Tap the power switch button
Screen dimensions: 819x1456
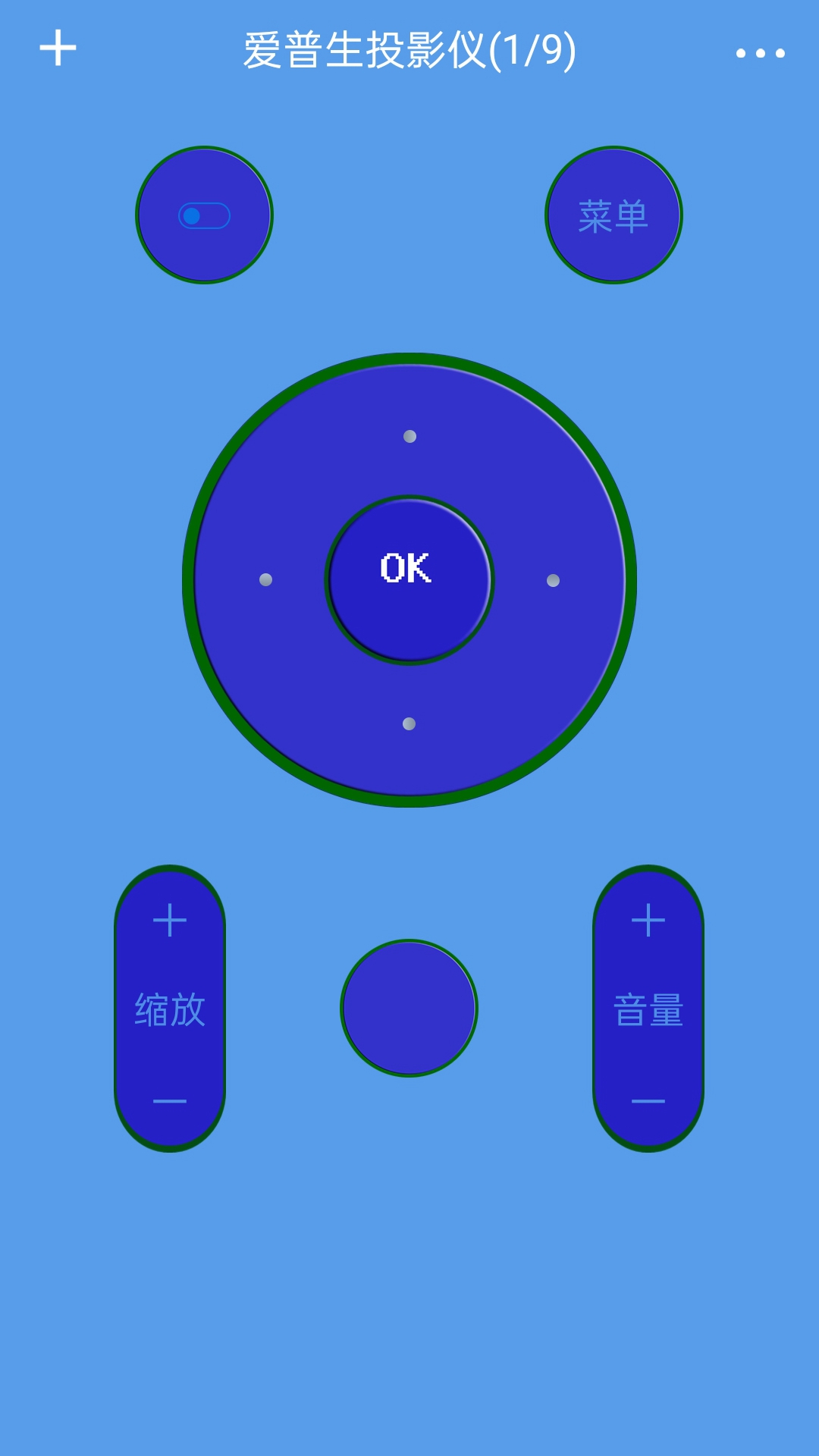(204, 215)
